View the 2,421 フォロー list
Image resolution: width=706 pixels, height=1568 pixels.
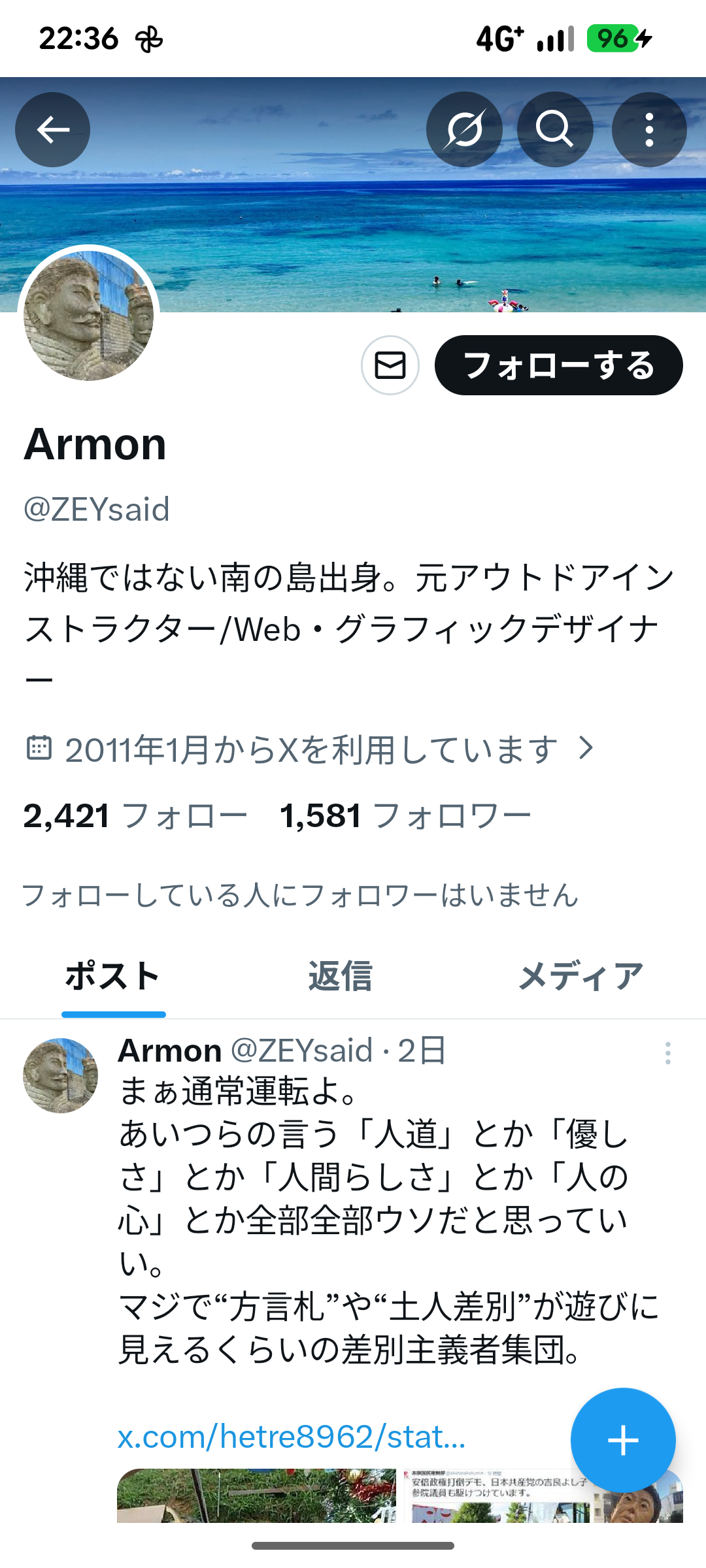(135, 816)
